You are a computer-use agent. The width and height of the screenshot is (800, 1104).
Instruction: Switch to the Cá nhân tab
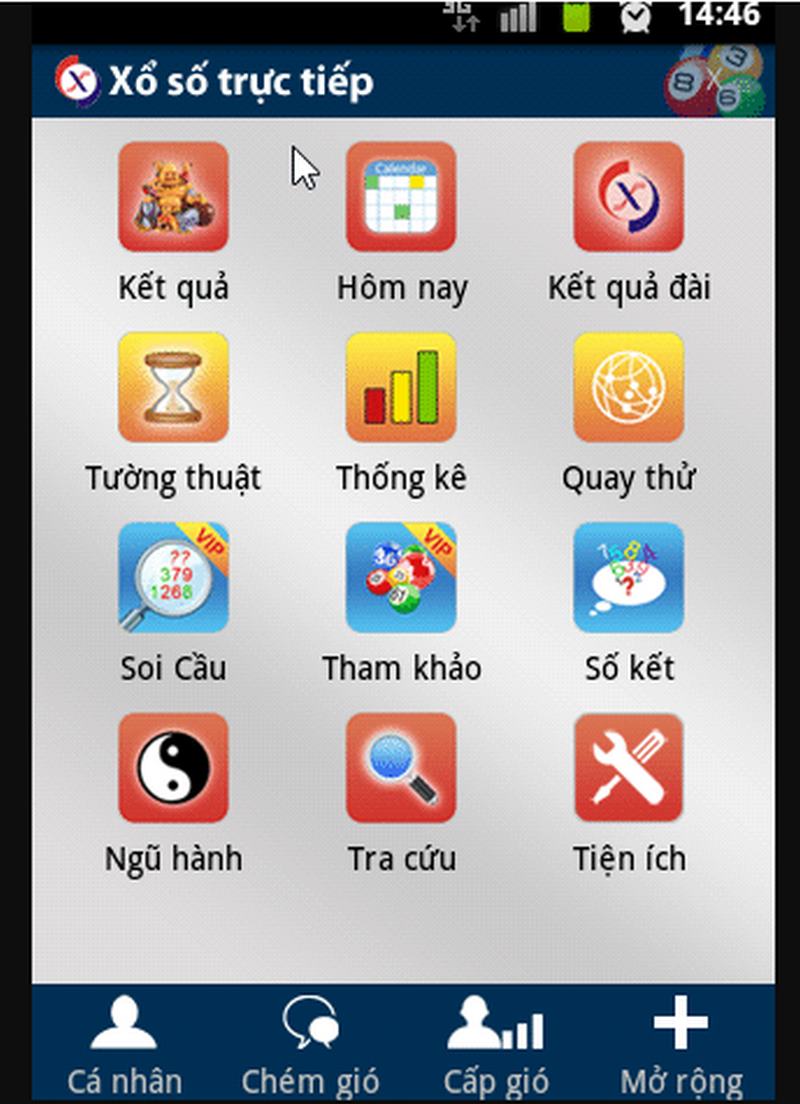pos(125,1045)
